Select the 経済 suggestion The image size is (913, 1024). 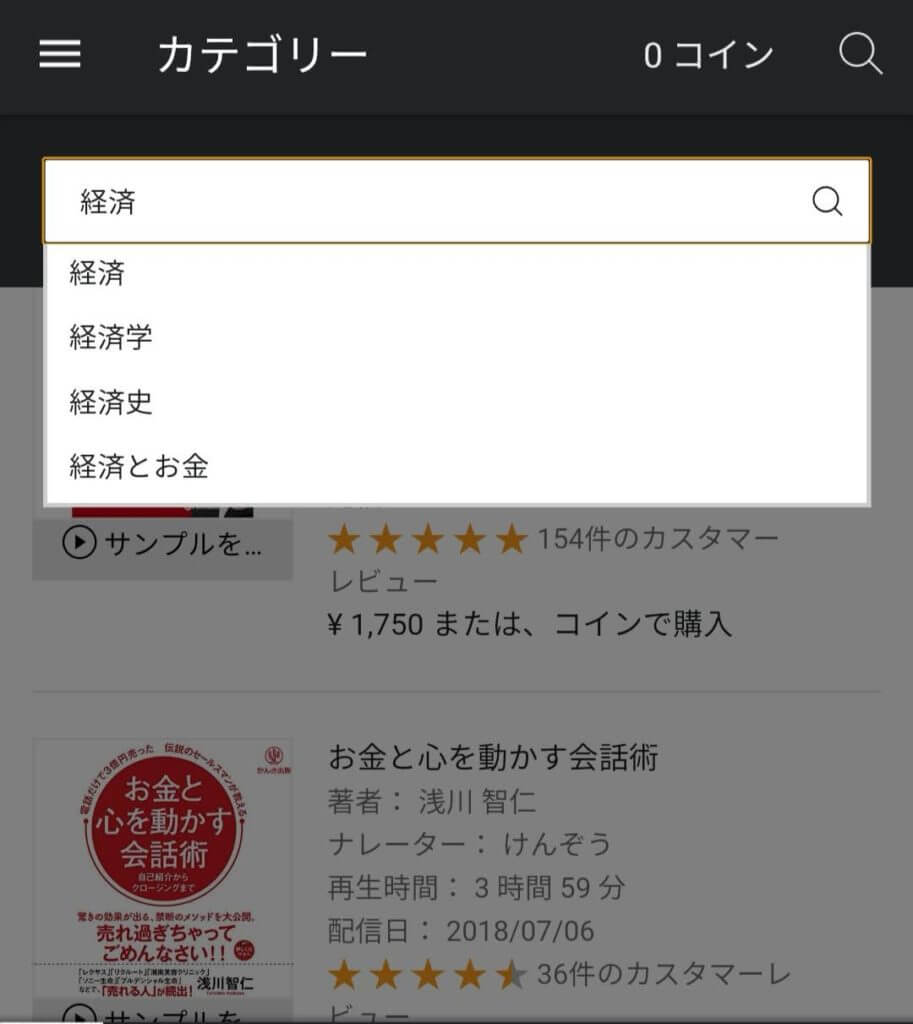98,273
